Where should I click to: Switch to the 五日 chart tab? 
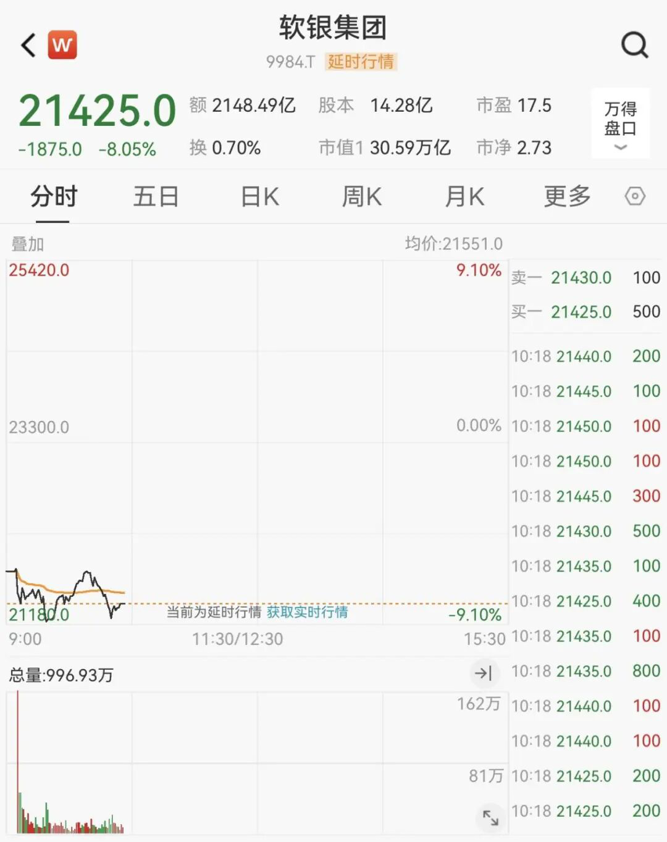click(156, 197)
